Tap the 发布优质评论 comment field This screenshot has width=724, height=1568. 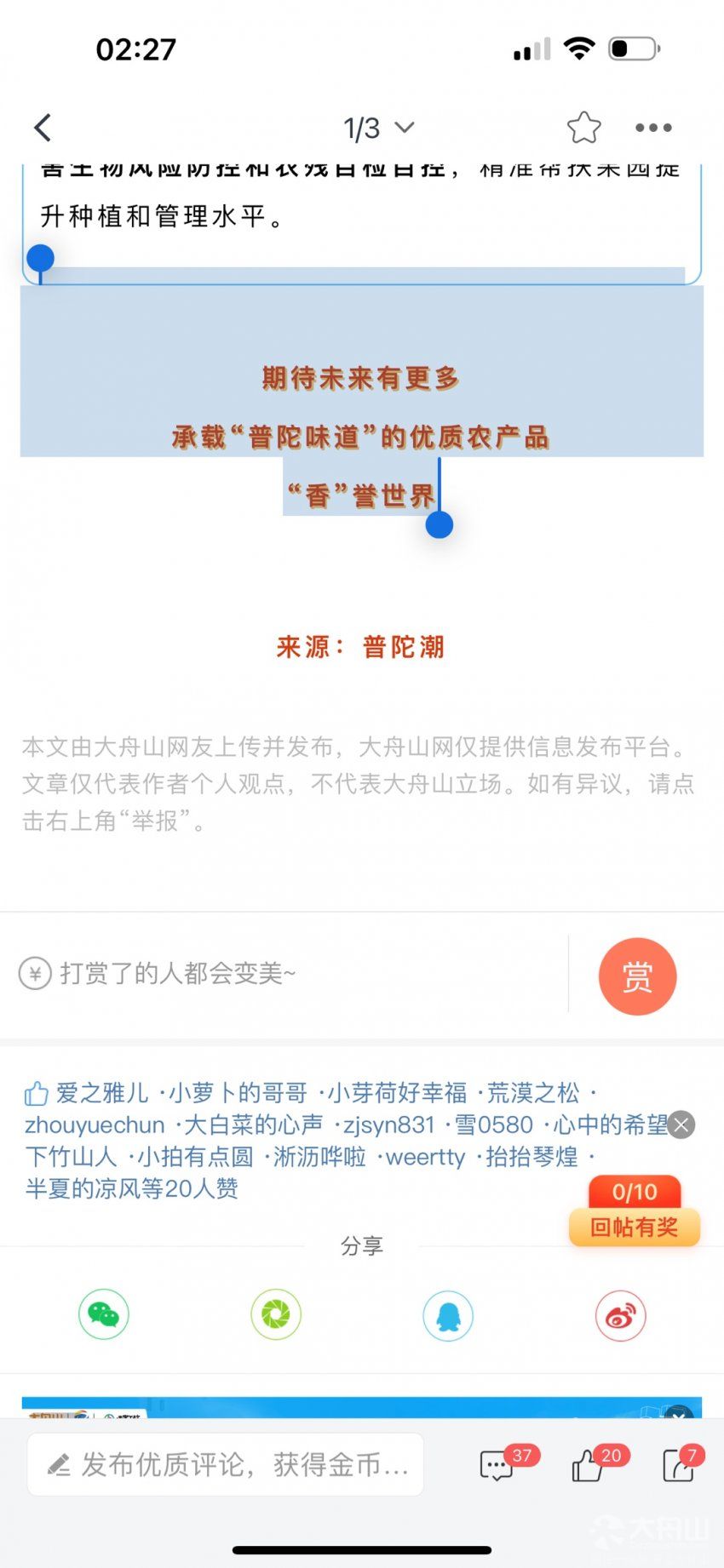click(226, 1464)
